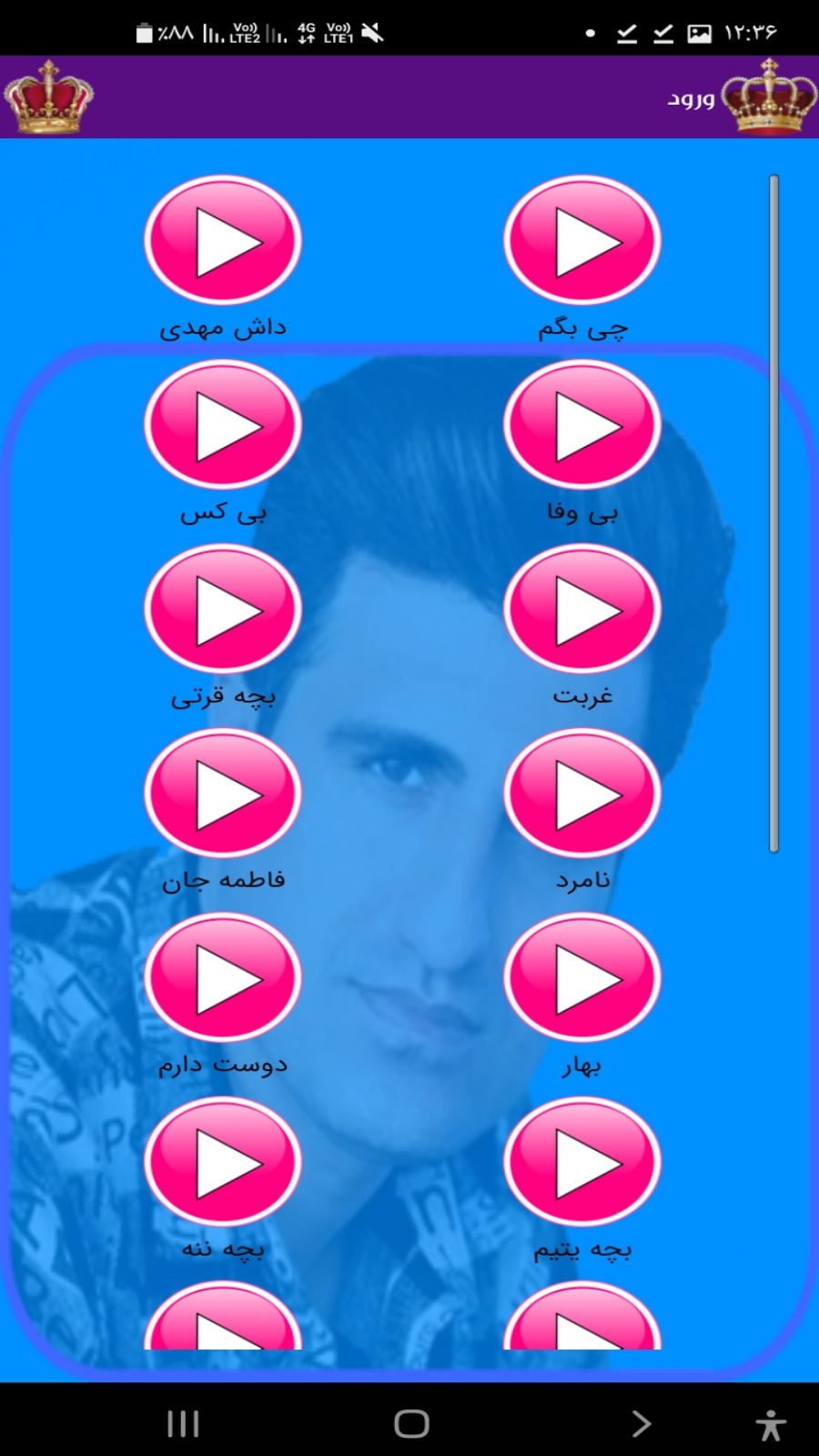This screenshot has height=1456, width=819.
Task: Start playing دوست دارم
Action: pyautogui.click(x=223, y=978)
